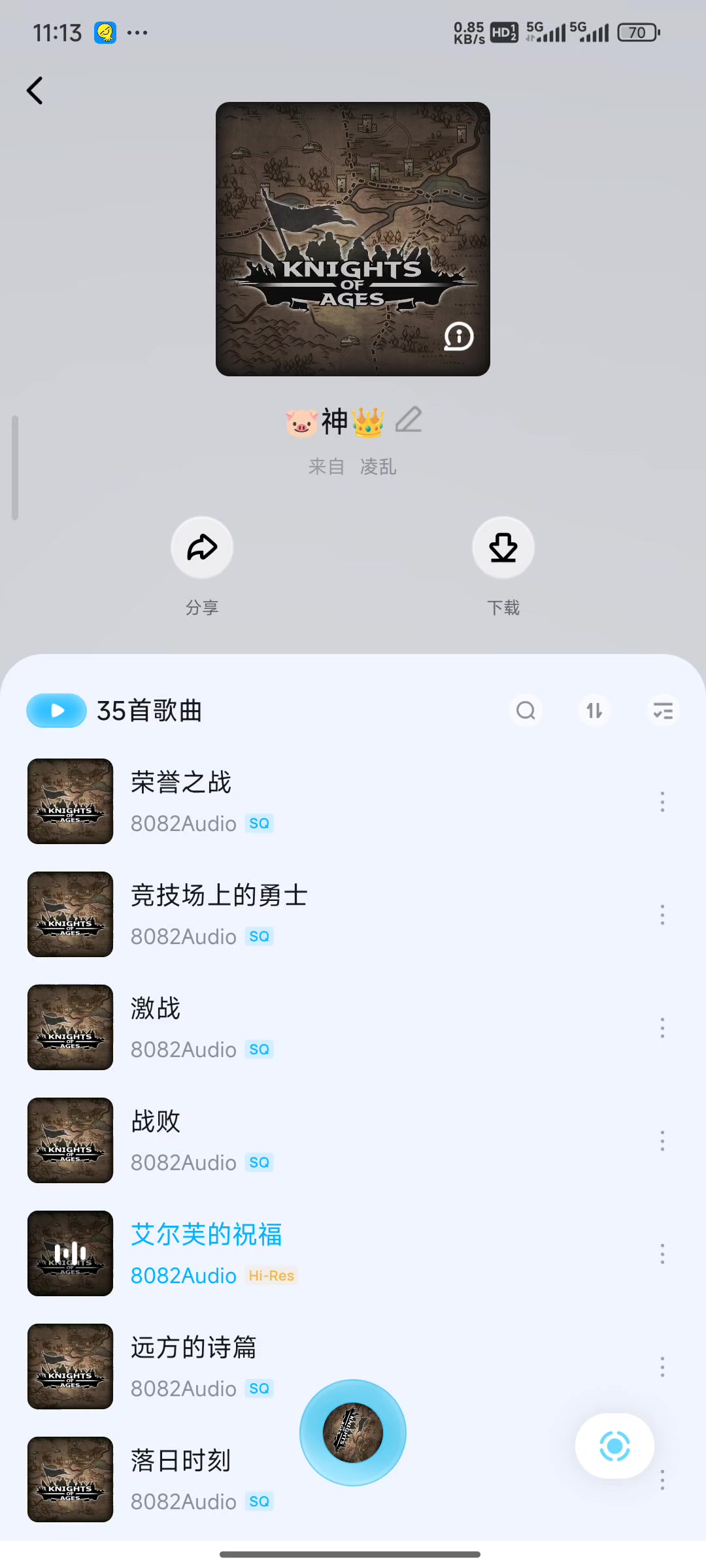Play all 35 songs

click(x=57, y=711)
